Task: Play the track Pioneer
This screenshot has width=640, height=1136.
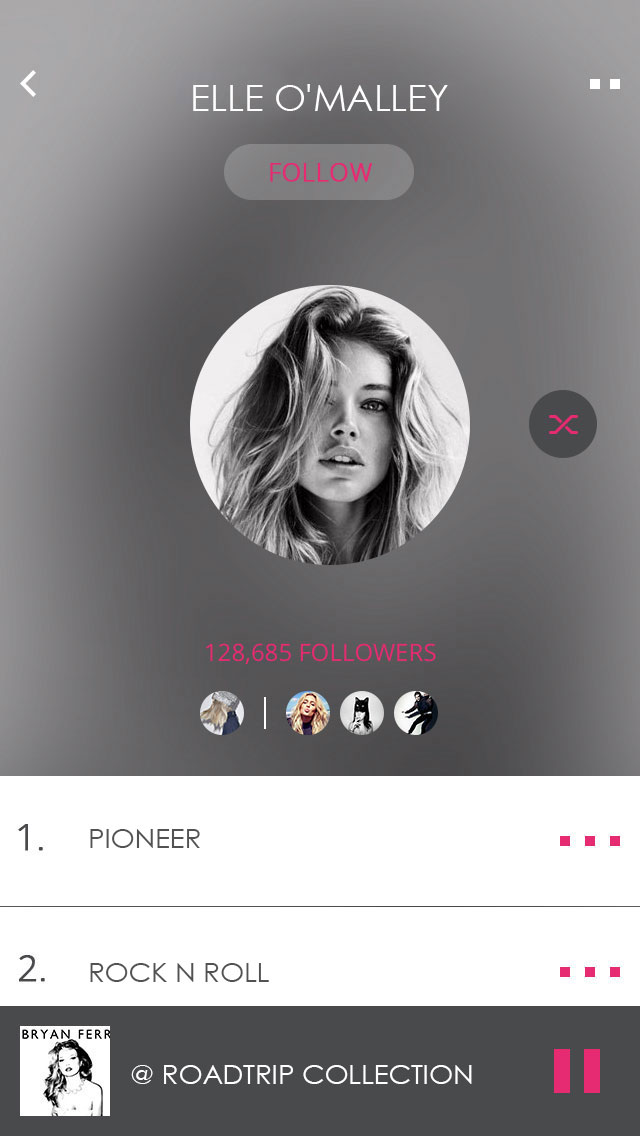Action: (145, 839)
